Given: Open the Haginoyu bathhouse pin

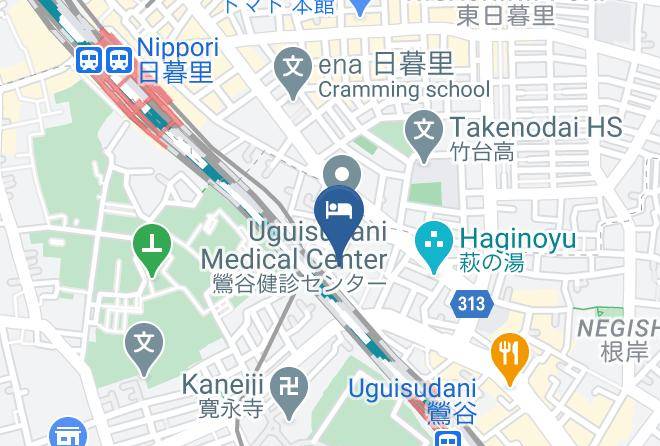Looking at the screenshot, I should (x=434, y=249).
